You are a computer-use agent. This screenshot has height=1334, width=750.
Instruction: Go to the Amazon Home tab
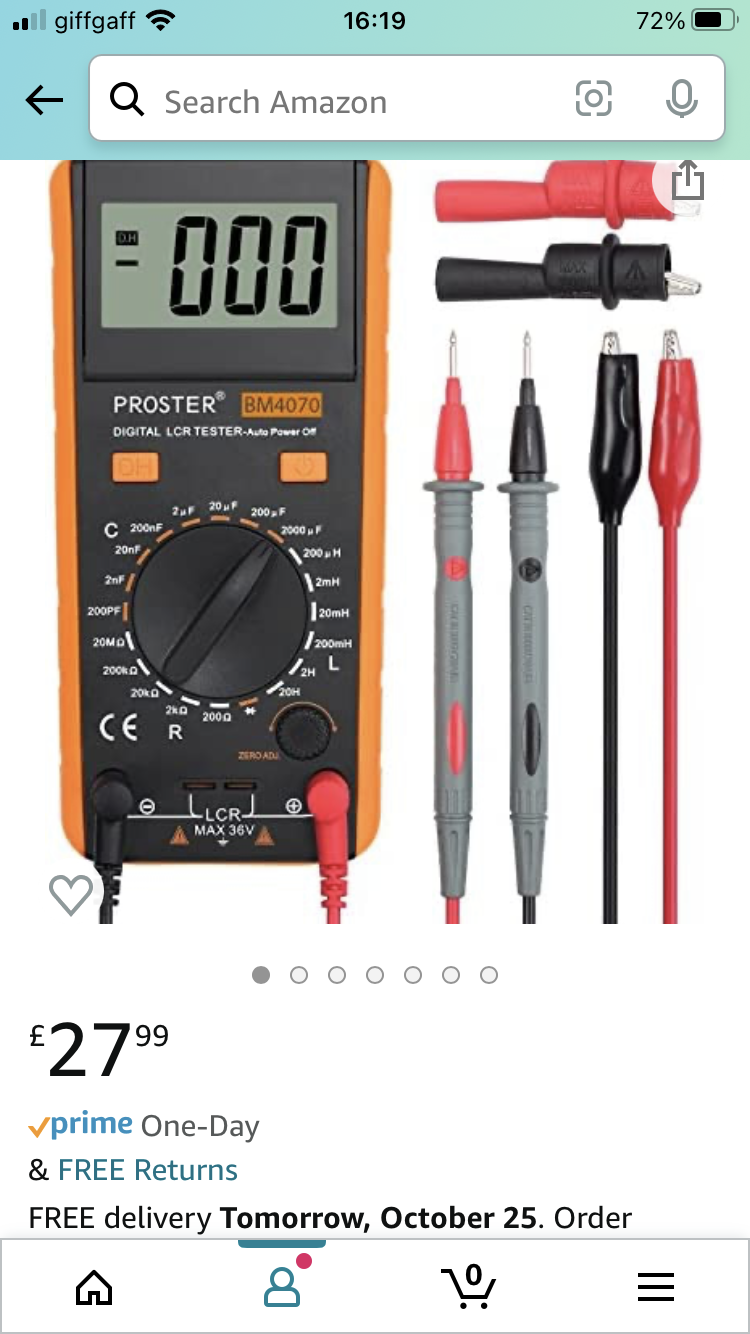tap(94, 1287)
